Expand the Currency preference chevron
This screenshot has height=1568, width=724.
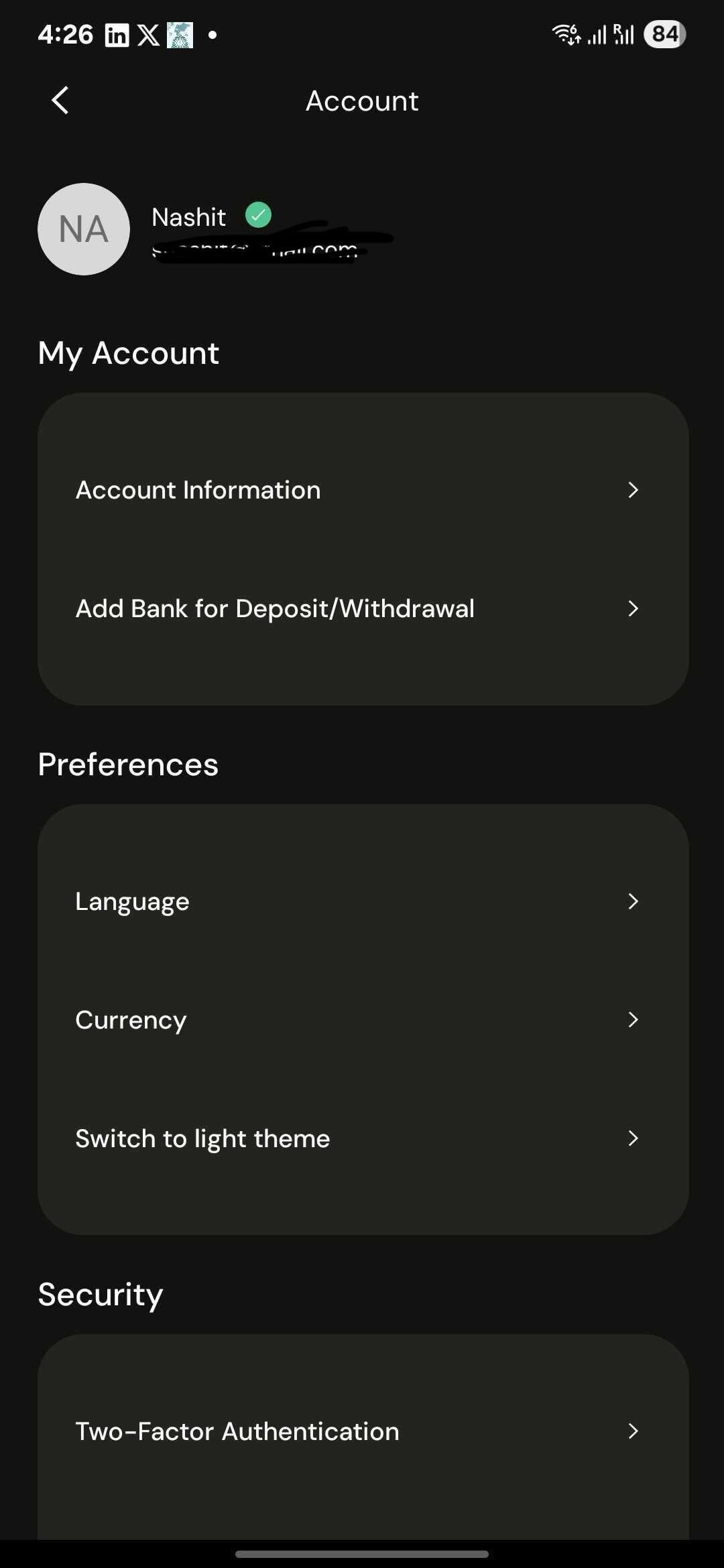[x=633, y=1020]
